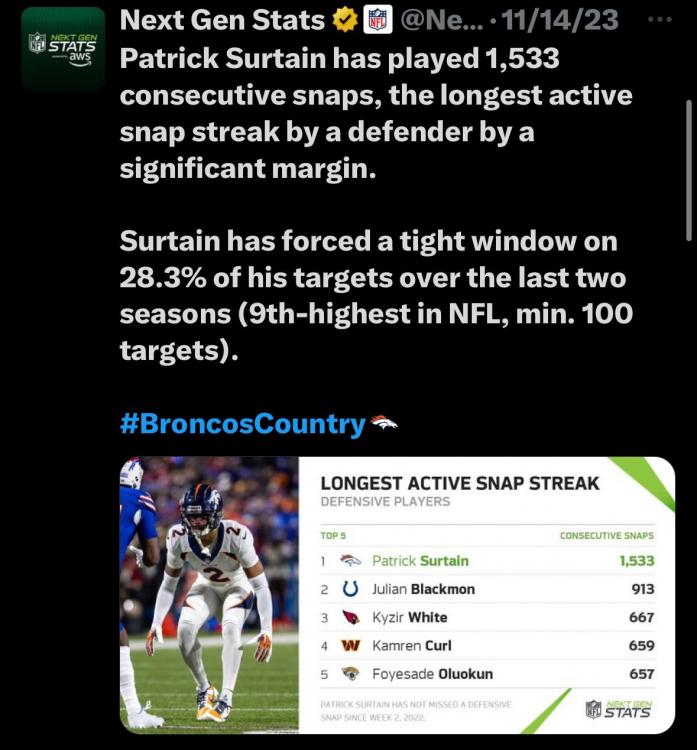Open the #BroncosCountry hashtag
This screenshot has height=750, width=697.
[x=243, y=423]
